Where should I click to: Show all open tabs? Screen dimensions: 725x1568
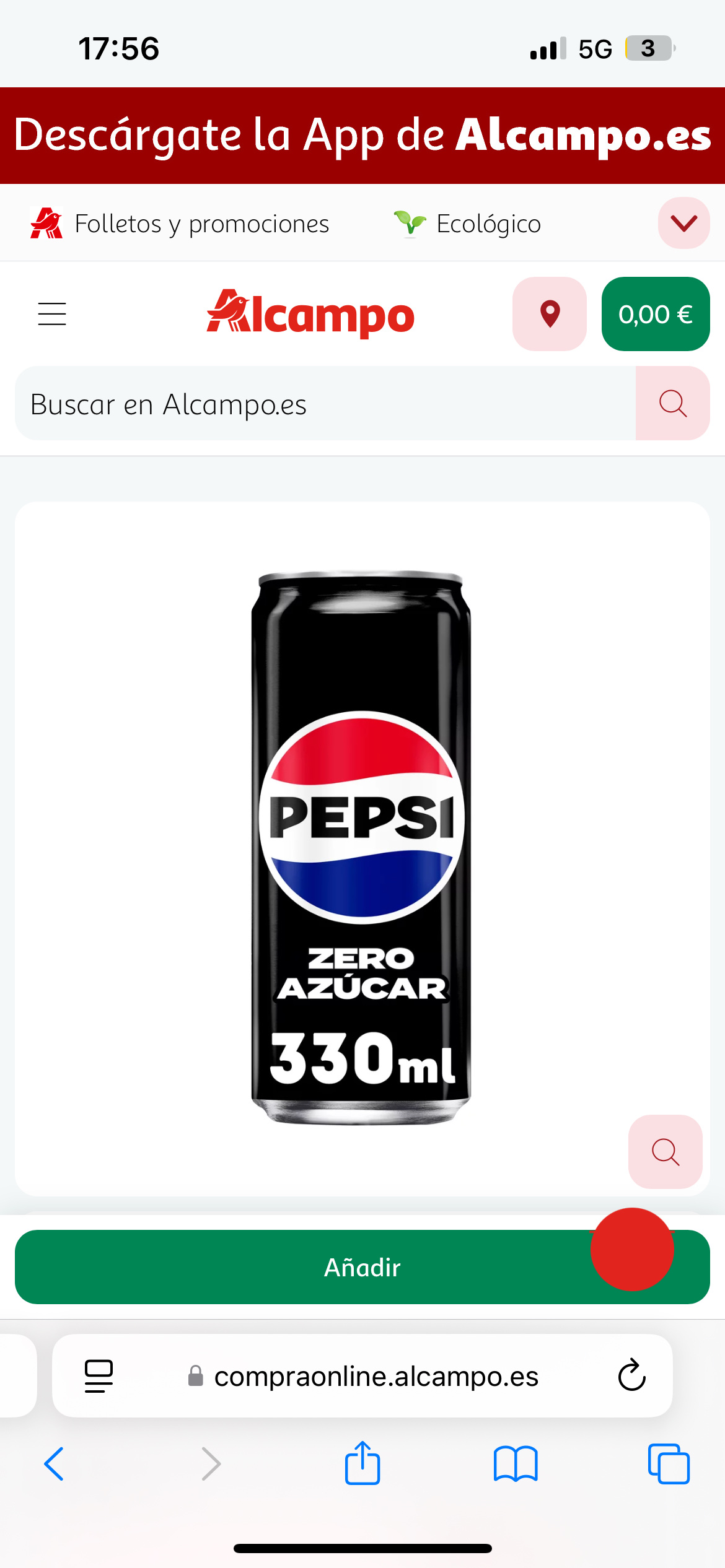[669, 1464]
